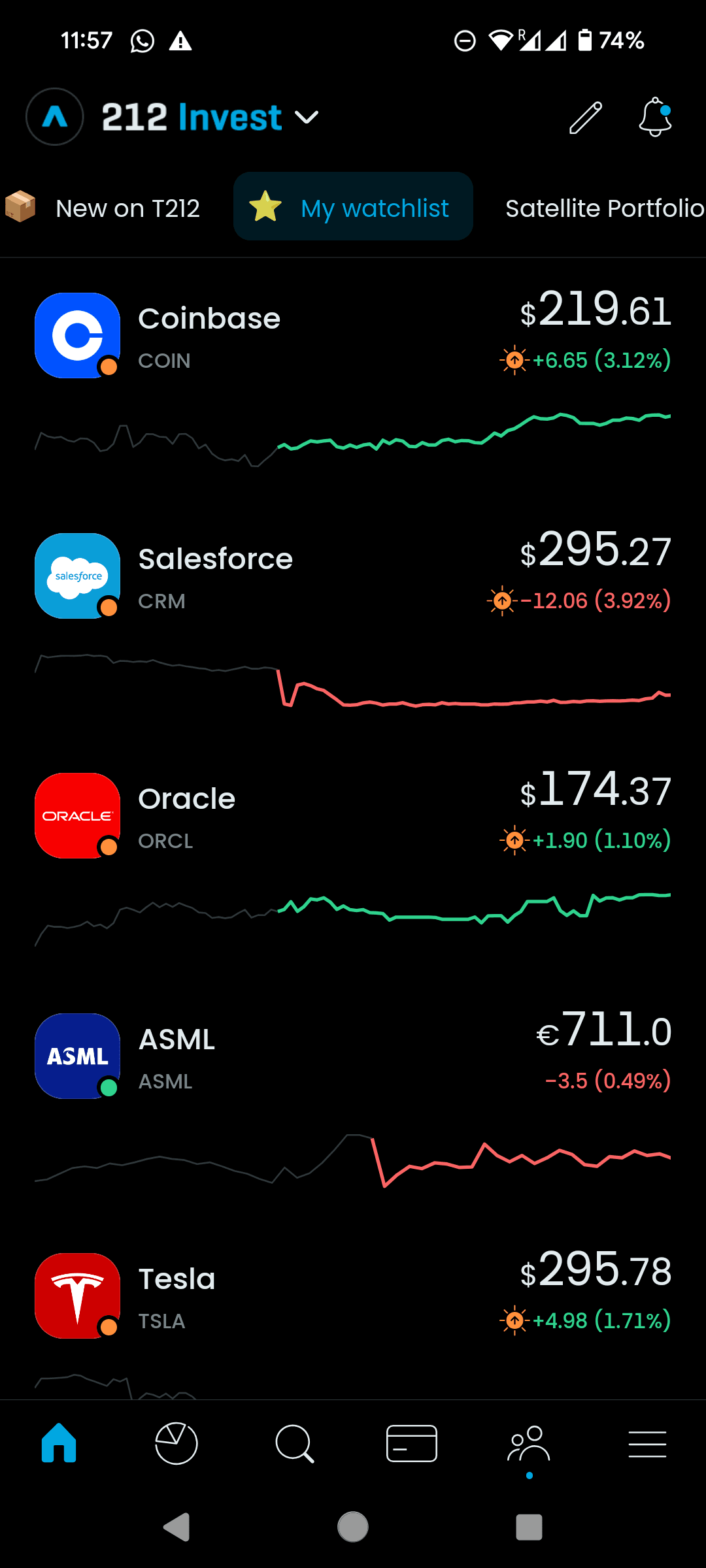This screenshot has height=1568, width=706.
Task: Tap the profile avatar icon
Action: [55, 117]
